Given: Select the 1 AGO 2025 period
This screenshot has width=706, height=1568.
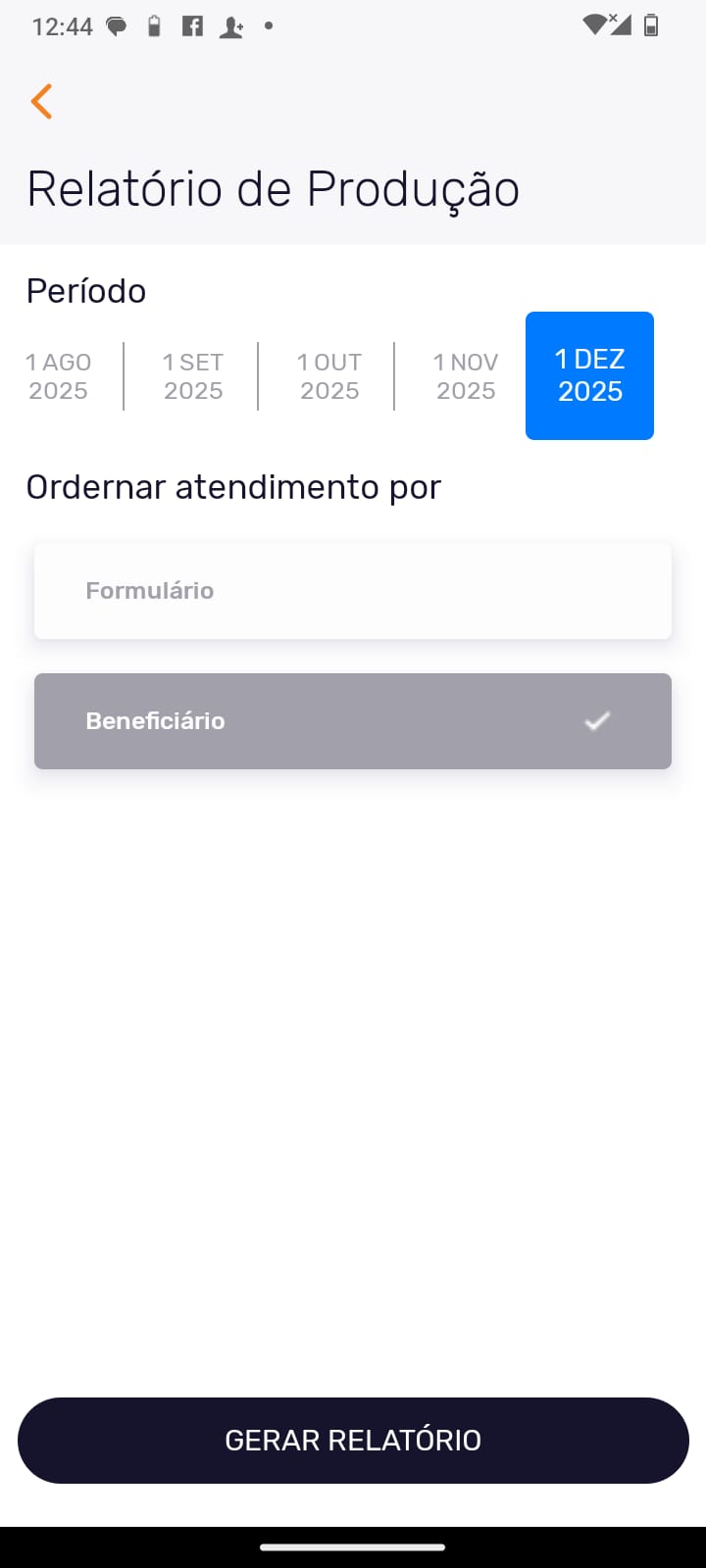Looking at the screenshot, I should 59,376.
